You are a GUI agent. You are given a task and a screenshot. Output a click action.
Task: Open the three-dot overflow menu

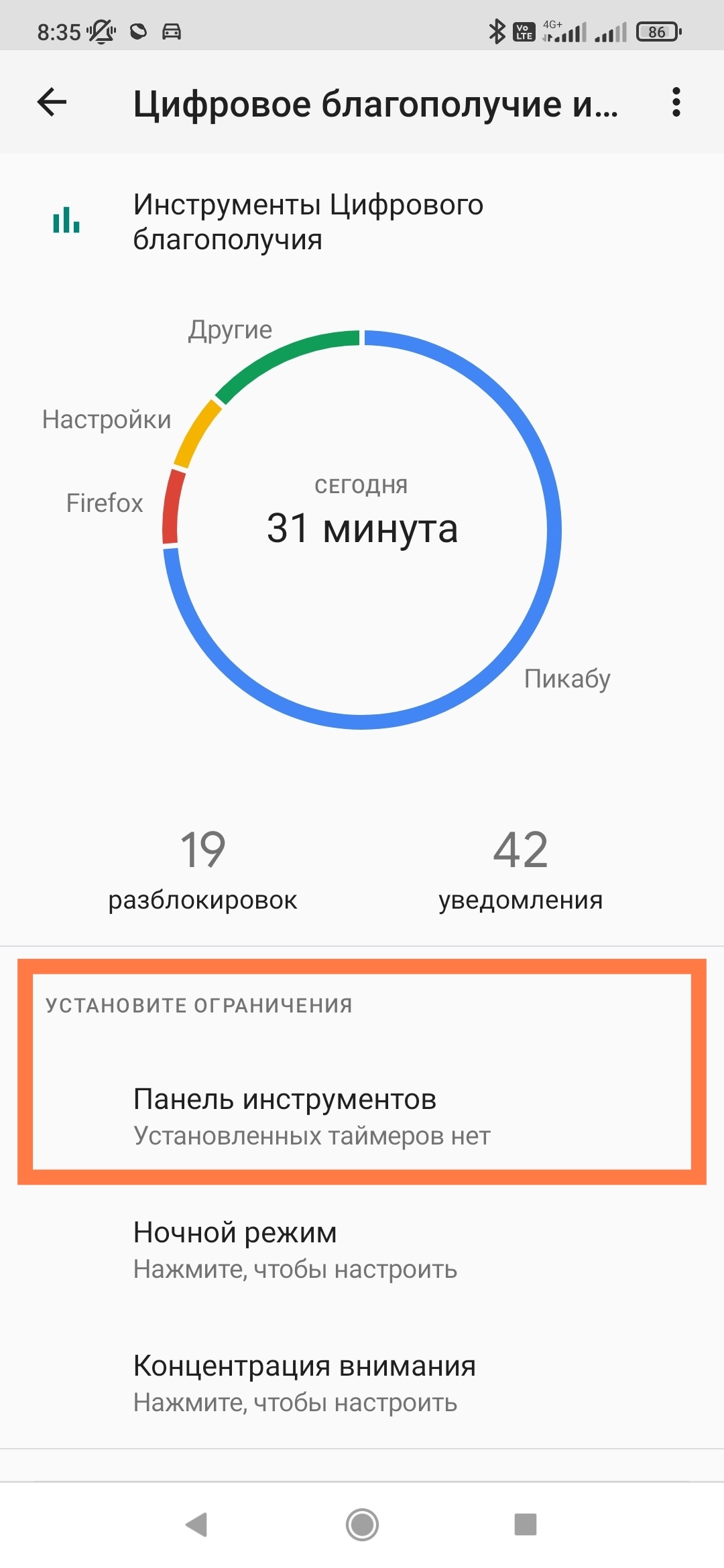pos(676,103)
